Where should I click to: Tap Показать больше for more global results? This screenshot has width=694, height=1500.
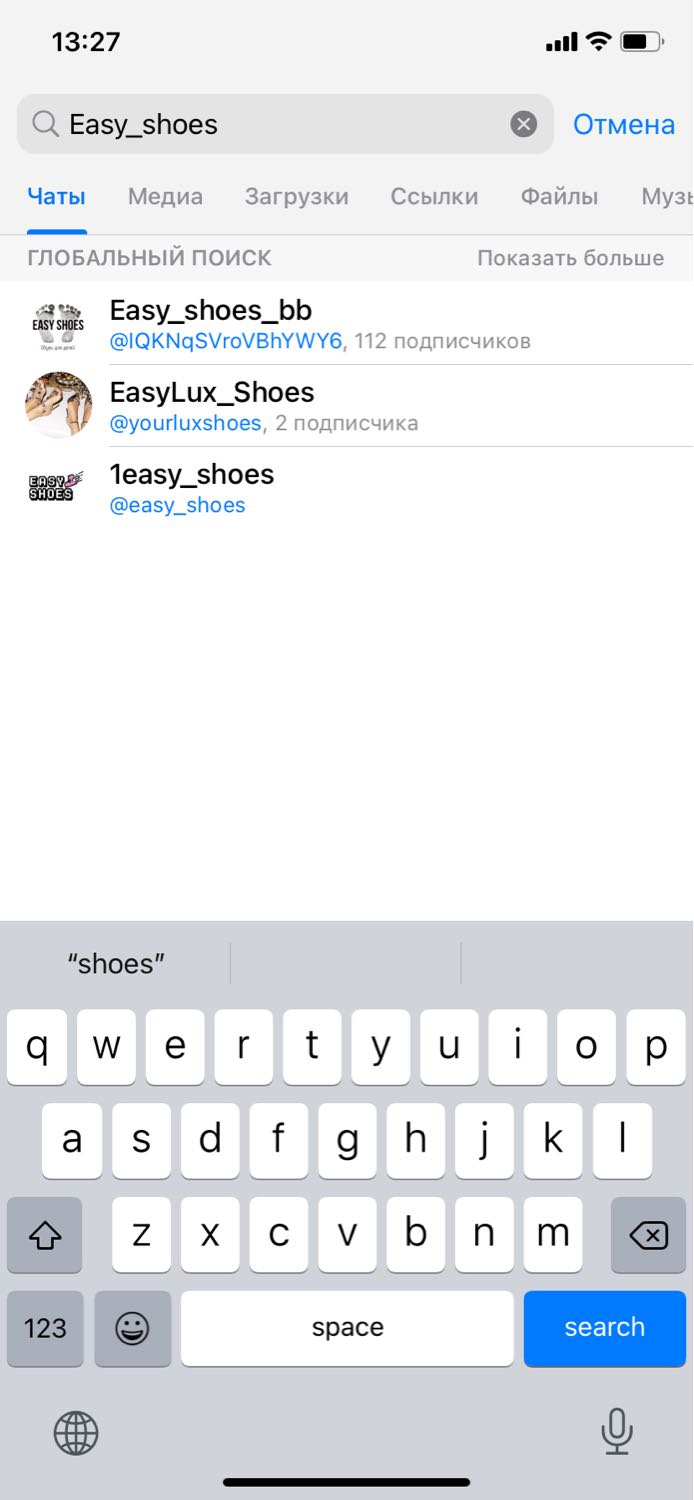[570, 258]
